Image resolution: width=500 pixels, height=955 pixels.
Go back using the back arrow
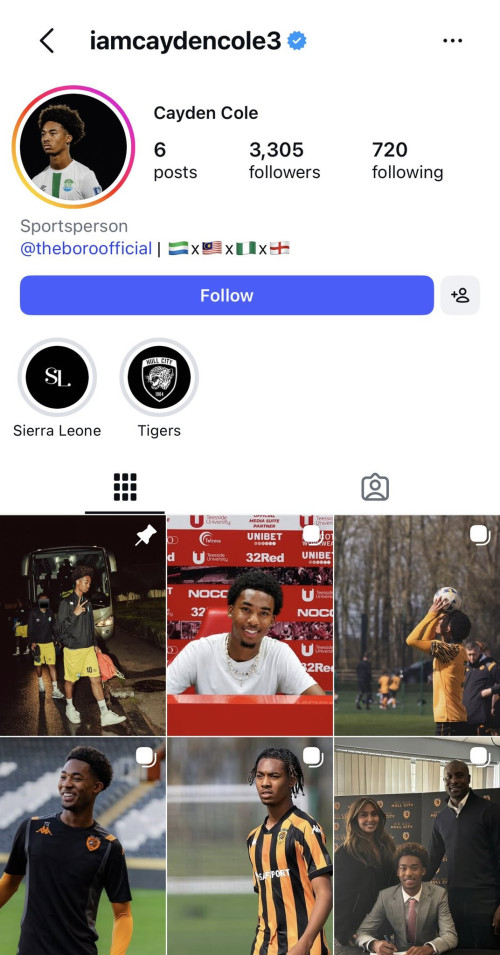(x=47, y=41)
